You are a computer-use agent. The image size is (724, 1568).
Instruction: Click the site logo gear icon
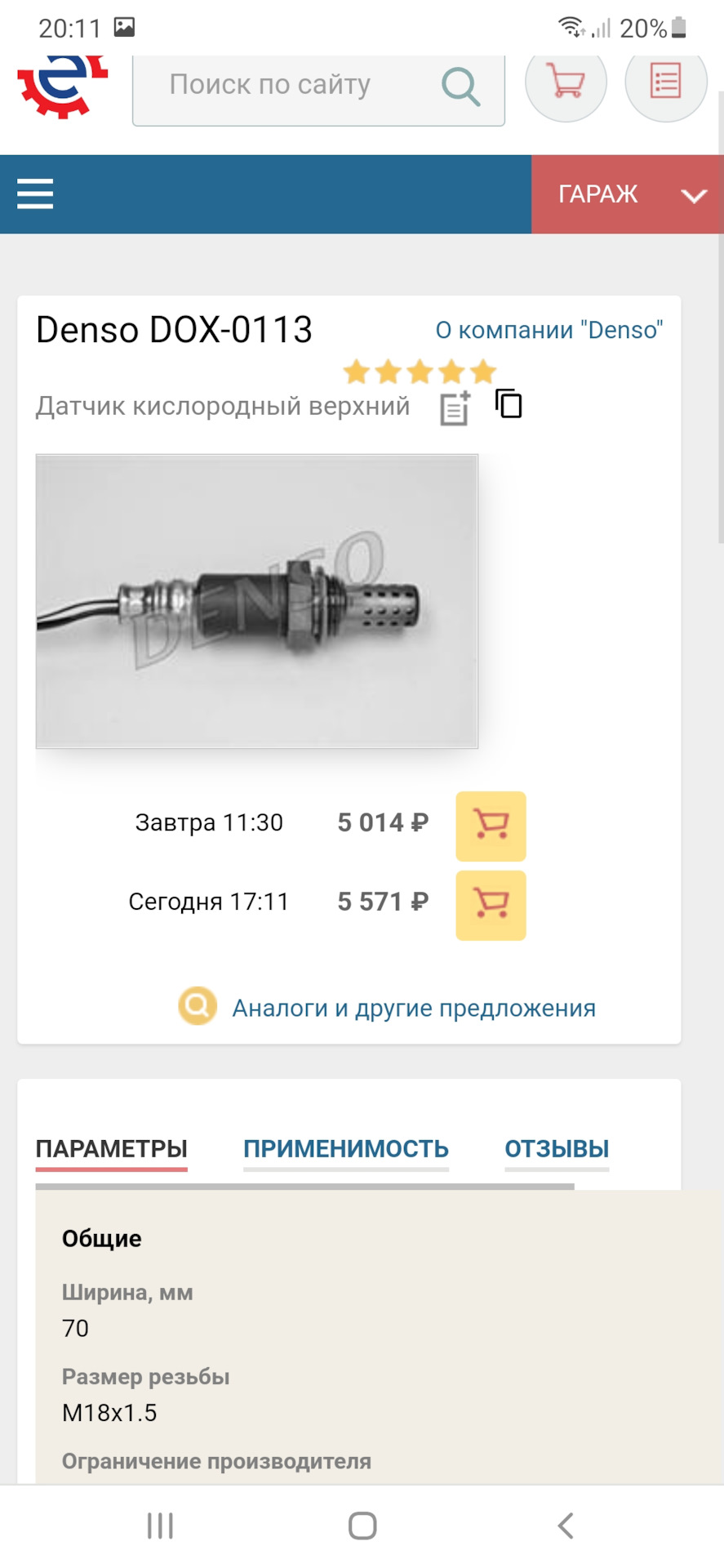pos(53,86)
